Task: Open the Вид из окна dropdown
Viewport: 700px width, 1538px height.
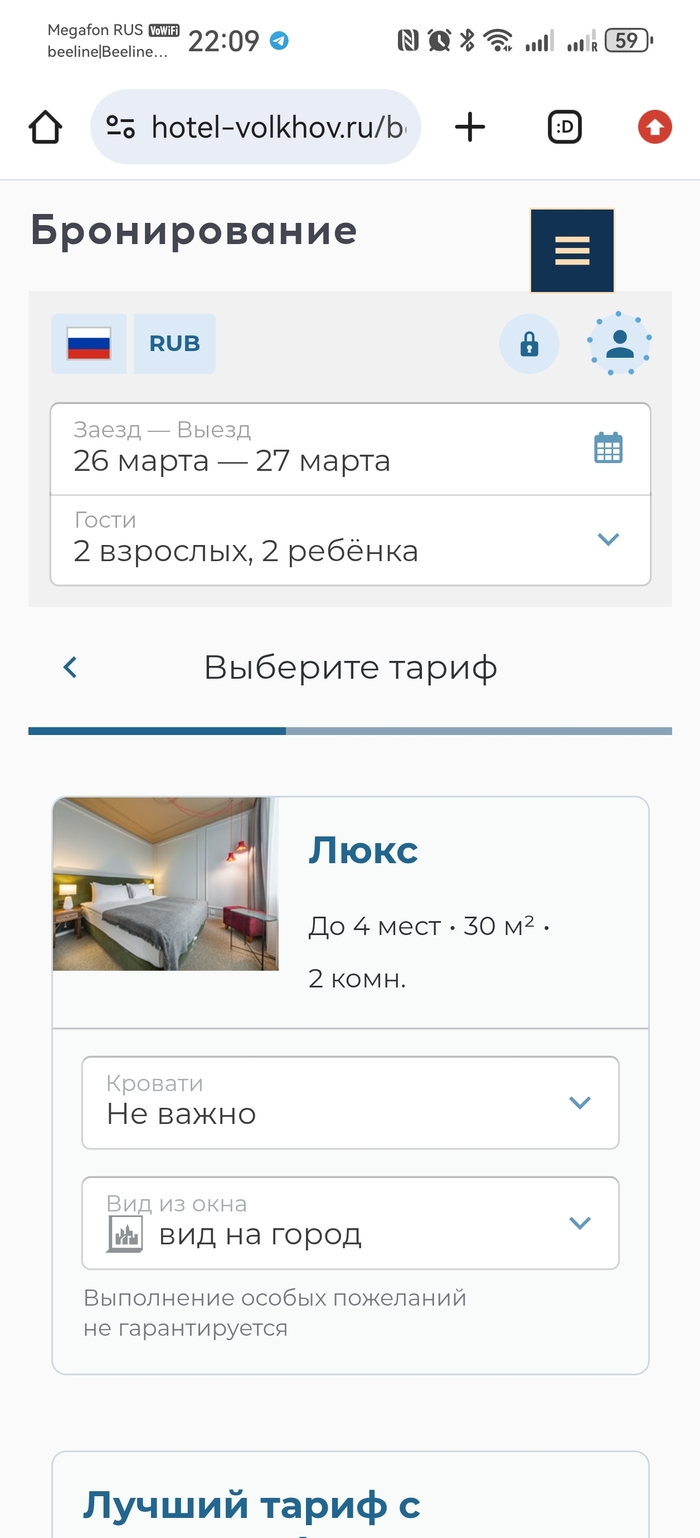Action: (x=350, y=1223)
